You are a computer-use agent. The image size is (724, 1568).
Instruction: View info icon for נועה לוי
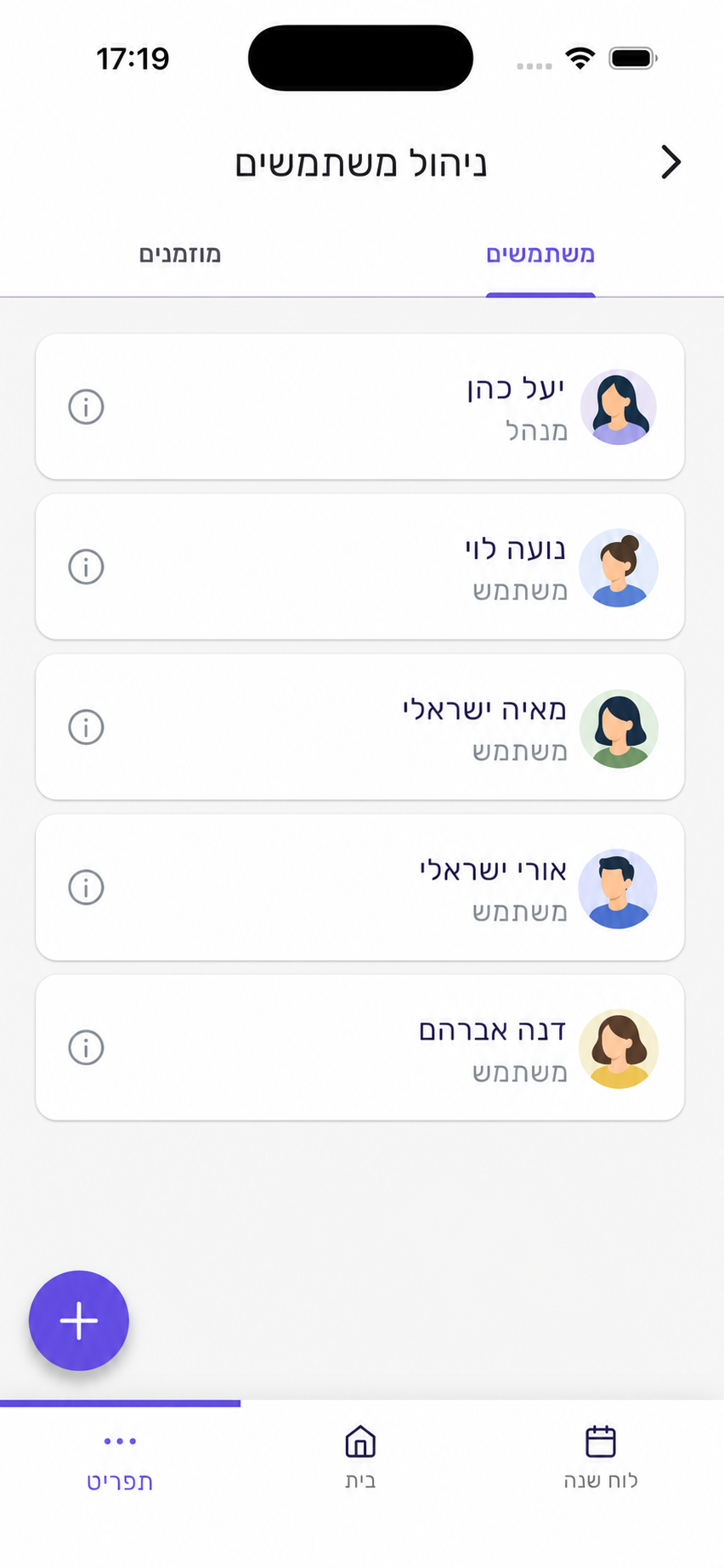pyautogui.click(x=86, y=567)
